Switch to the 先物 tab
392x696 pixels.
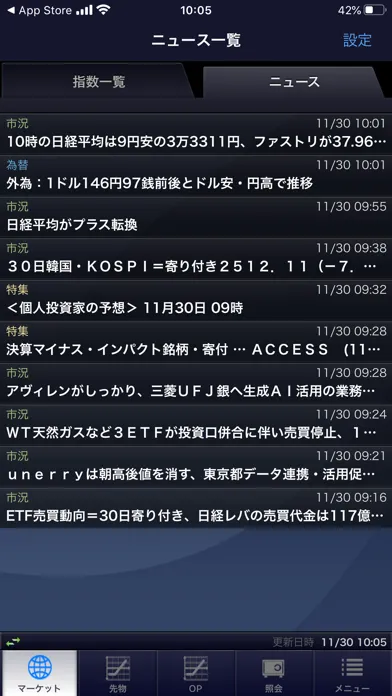click(x=118, y=673)
